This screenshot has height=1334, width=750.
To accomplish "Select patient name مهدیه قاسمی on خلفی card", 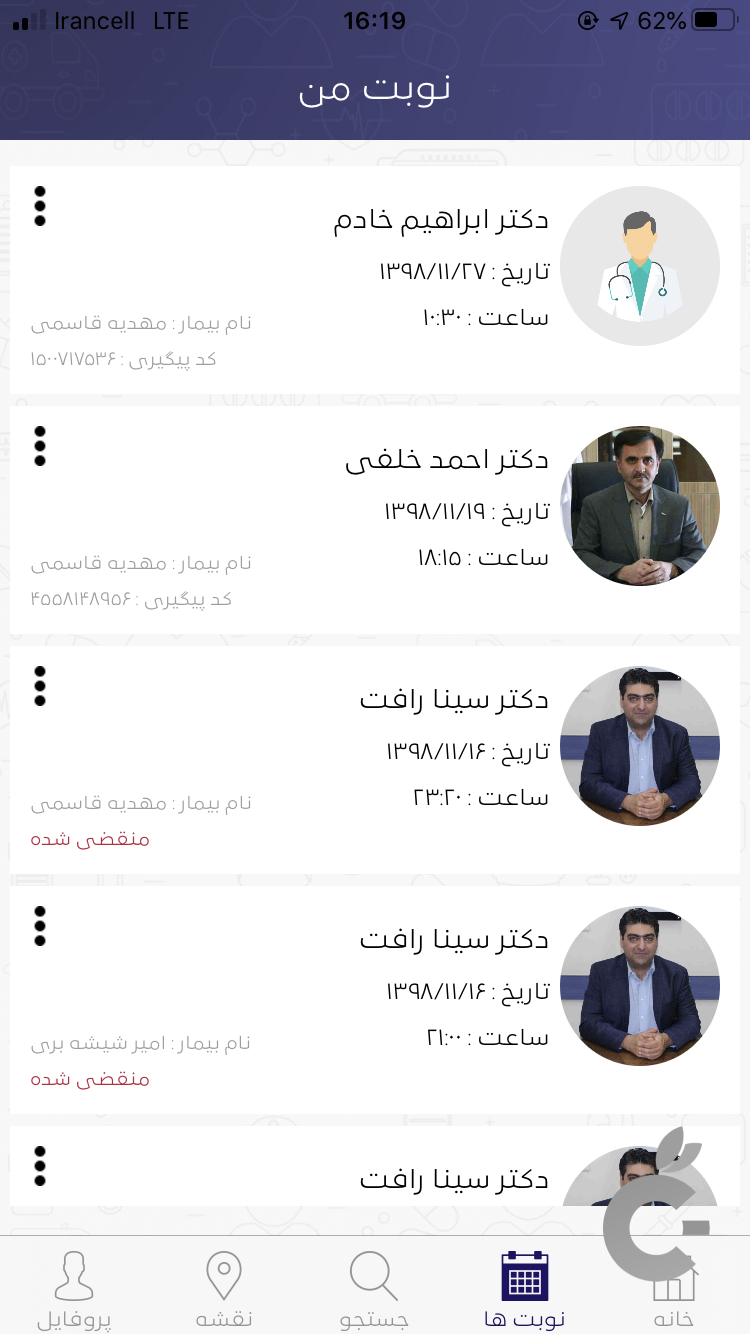I will pyautogui.click(x=139, y=563).
